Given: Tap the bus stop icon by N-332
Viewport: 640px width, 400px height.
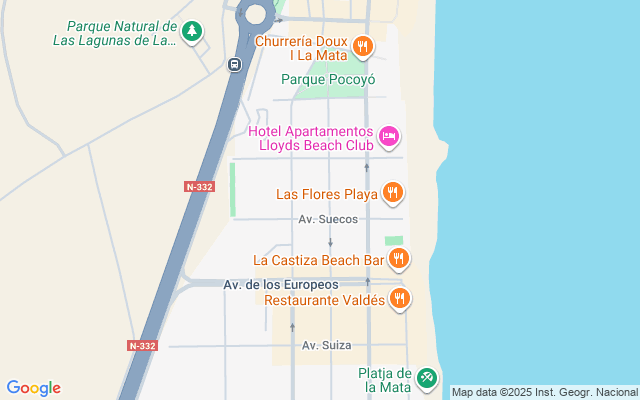Looking at the screenshot, I should (235, 64).
